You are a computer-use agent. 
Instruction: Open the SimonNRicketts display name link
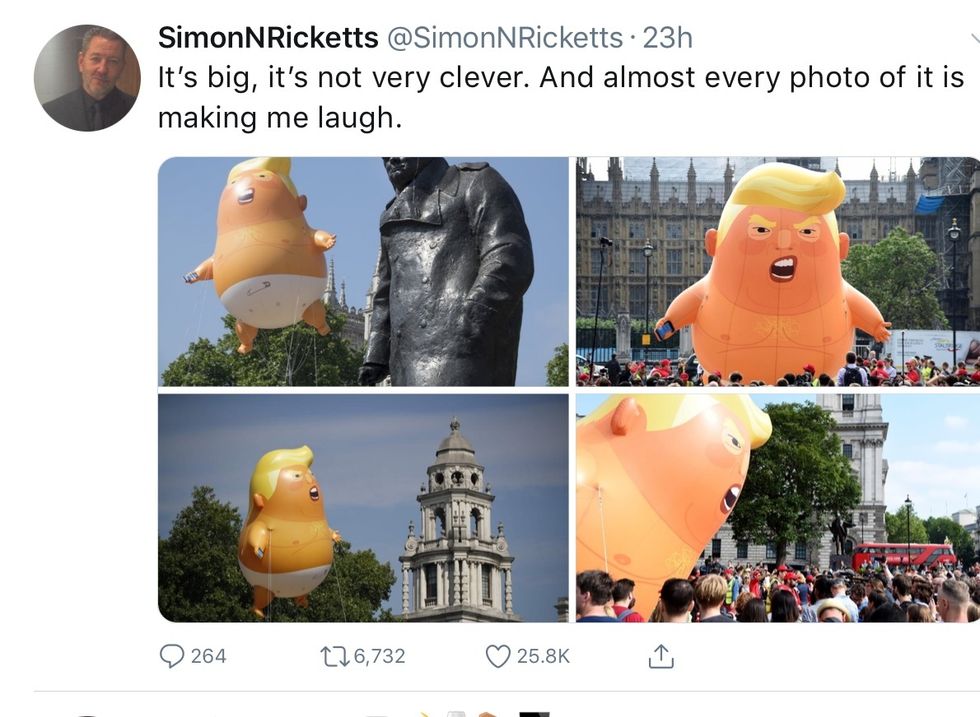tap(267, 38)
